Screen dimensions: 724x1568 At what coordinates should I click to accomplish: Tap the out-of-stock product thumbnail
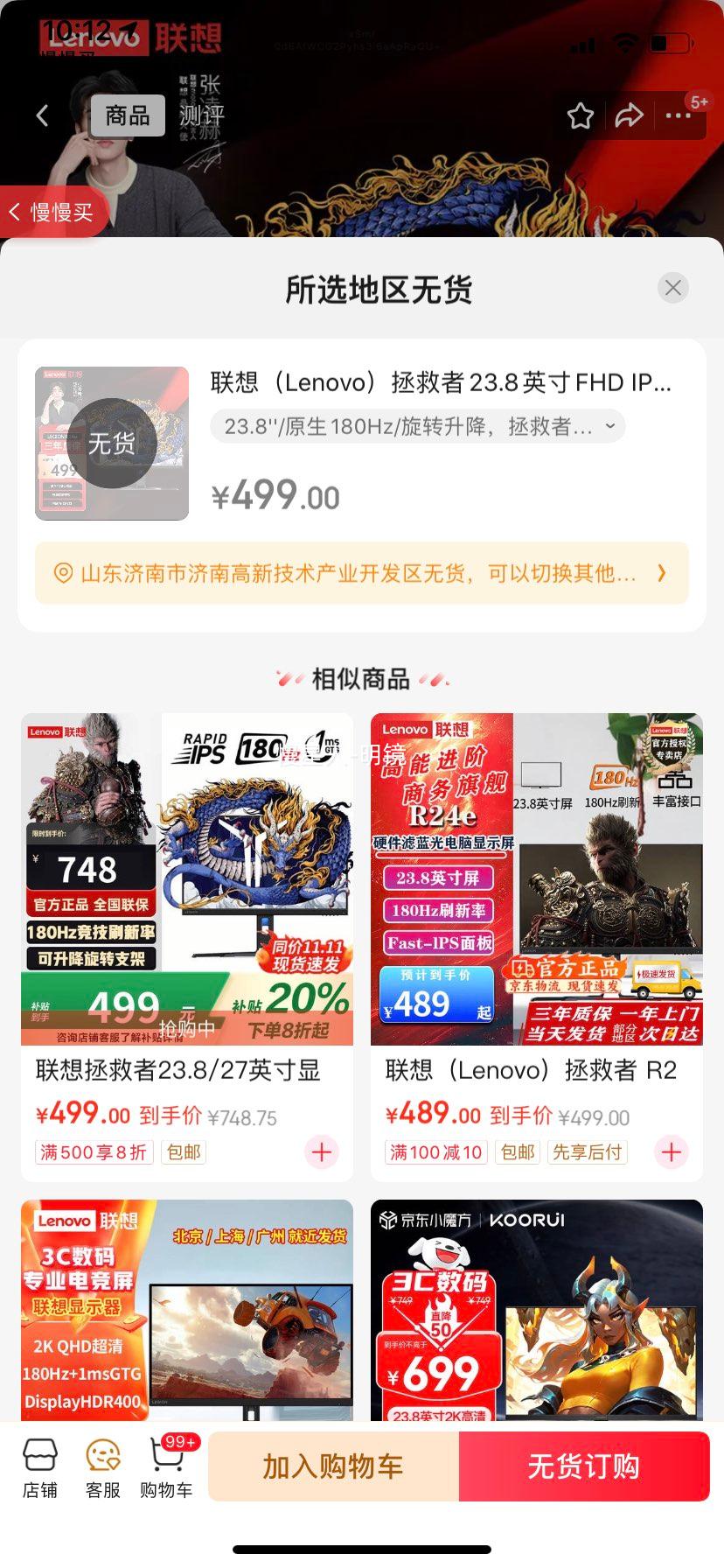[x=112, y=444]
